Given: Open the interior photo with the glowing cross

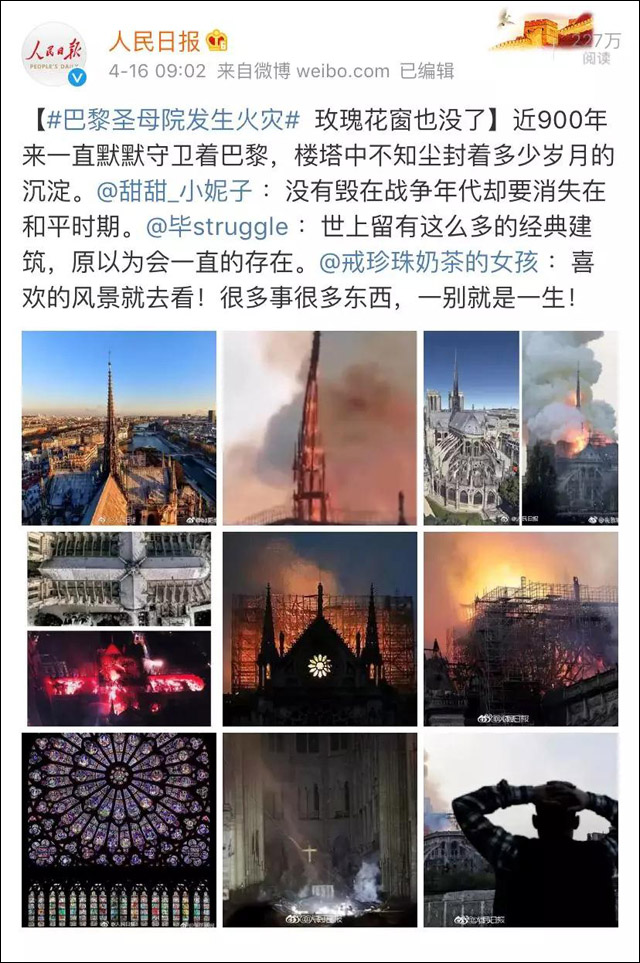Looking at the screenshot, I should [319, 829].
